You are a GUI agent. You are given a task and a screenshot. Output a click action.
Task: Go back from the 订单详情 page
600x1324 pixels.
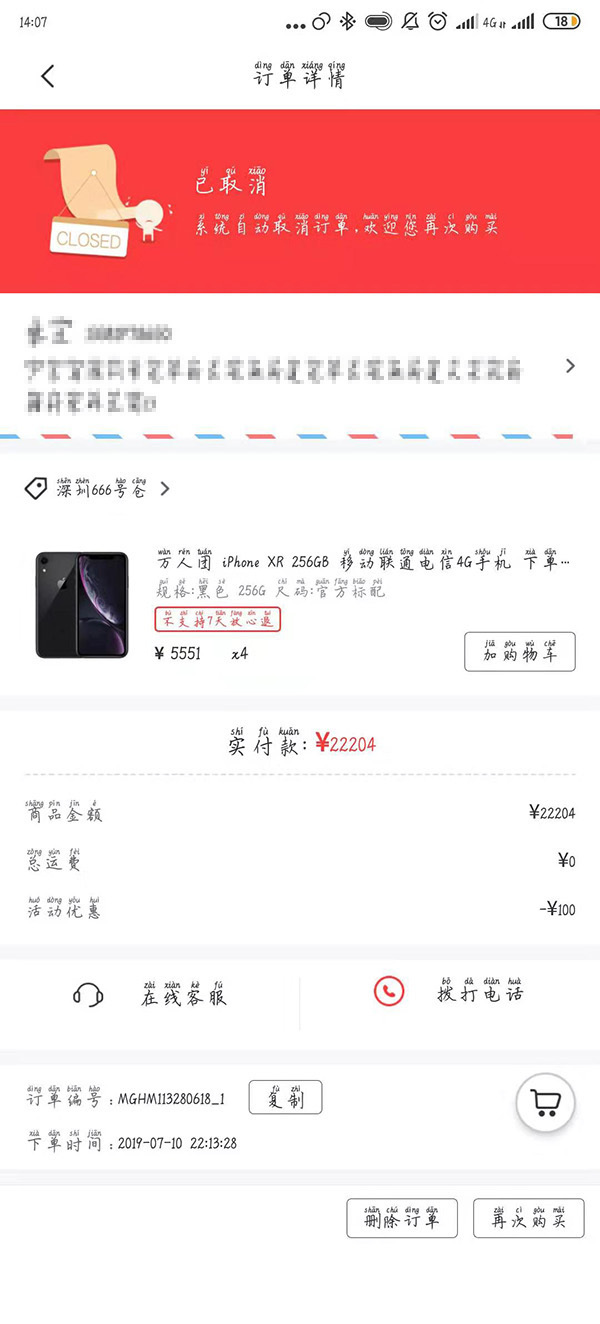coord(47,77)
